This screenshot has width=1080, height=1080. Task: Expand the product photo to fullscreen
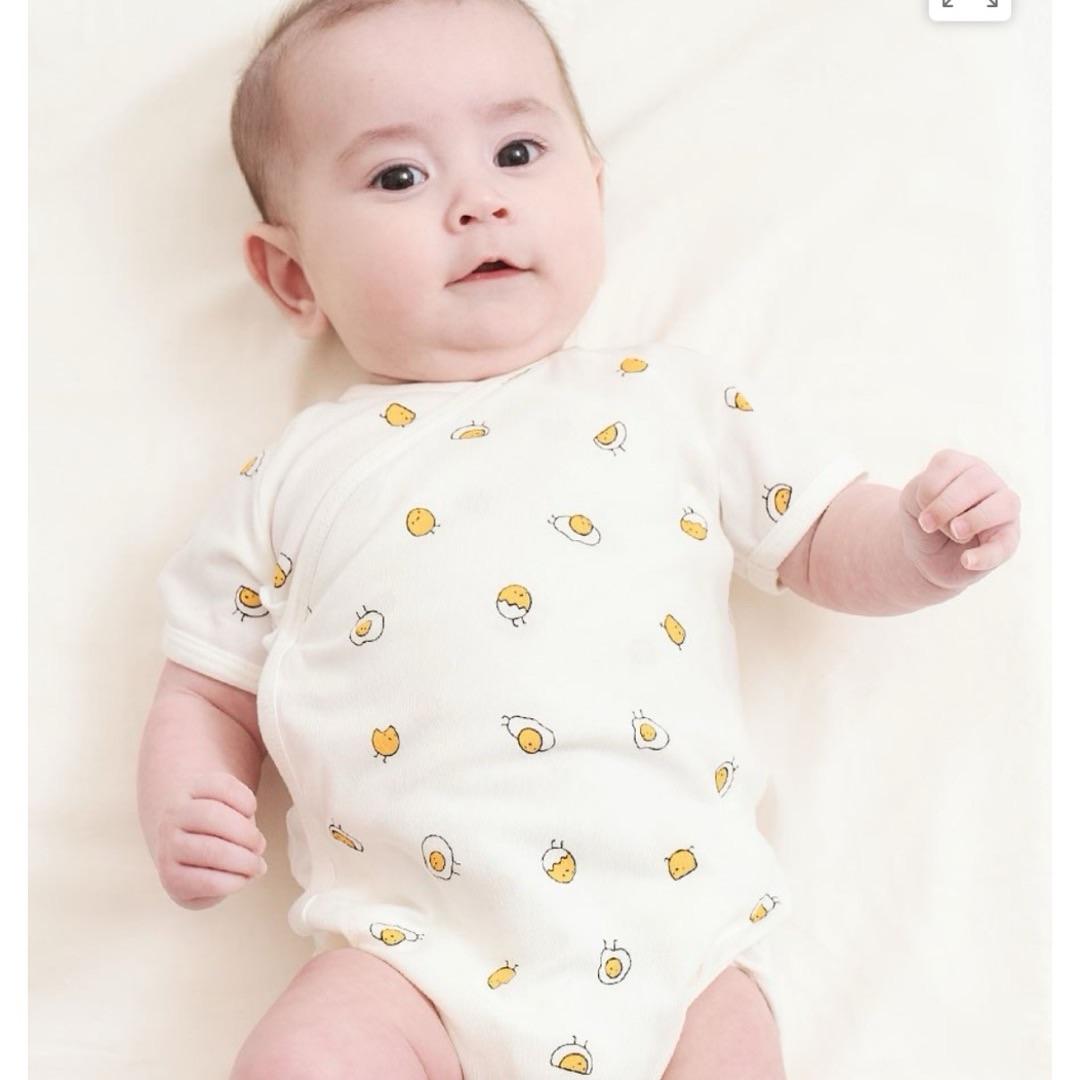pyautogui.click(x=969, y=5)
